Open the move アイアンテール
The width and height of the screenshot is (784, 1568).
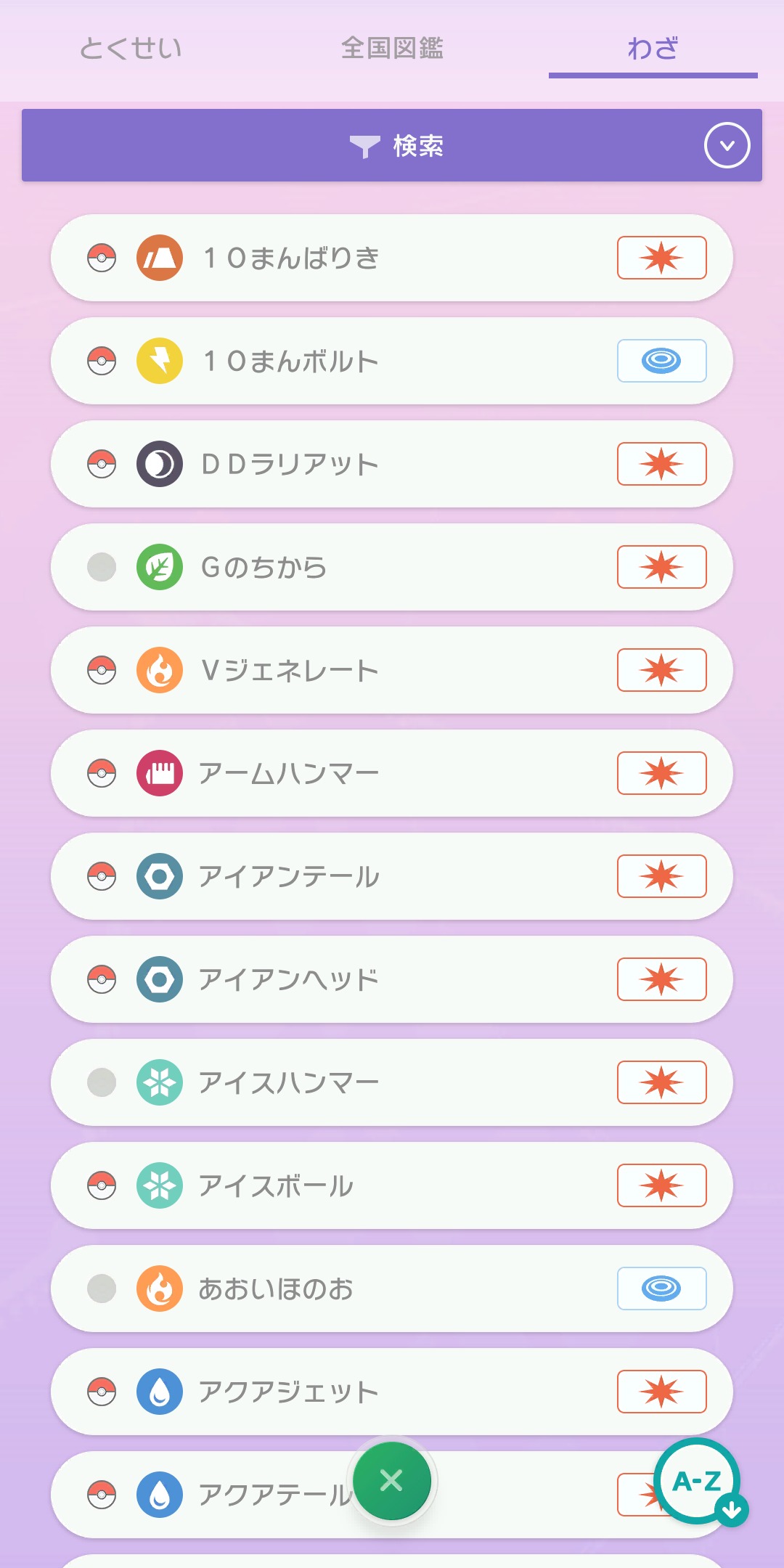pos(392,876)
